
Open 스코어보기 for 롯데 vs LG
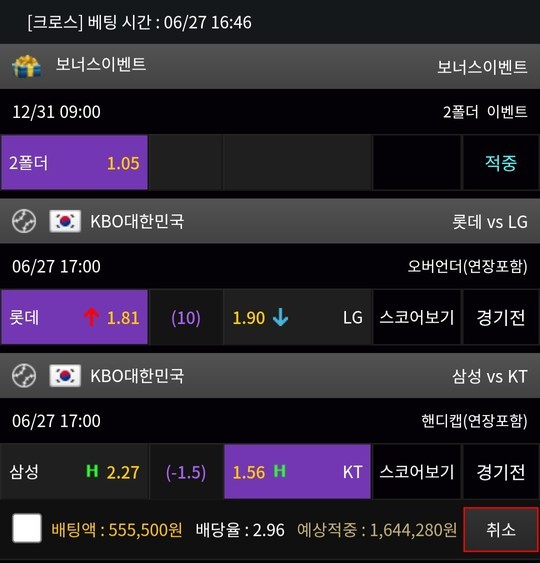[x=417, y=317]
